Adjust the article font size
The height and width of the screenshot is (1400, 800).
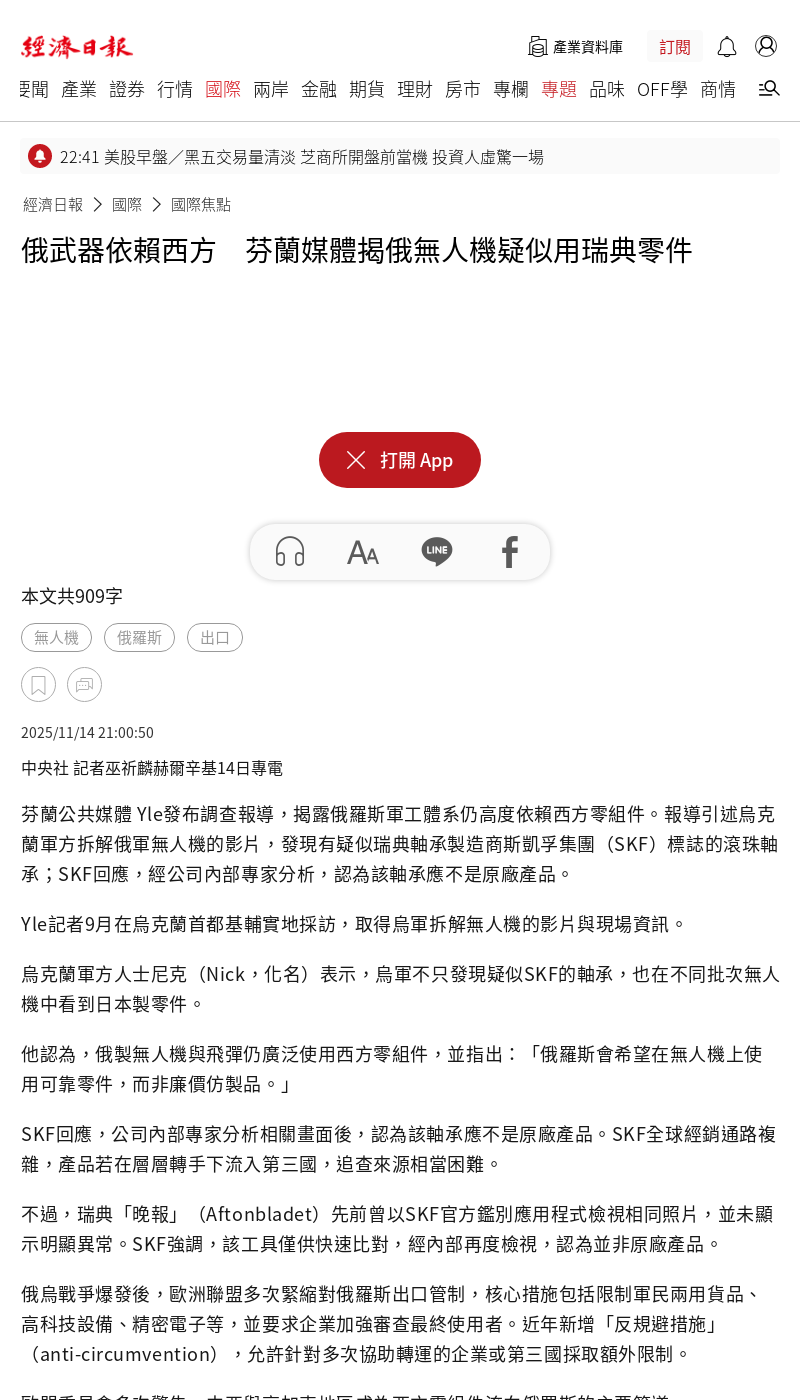point(363,552)
